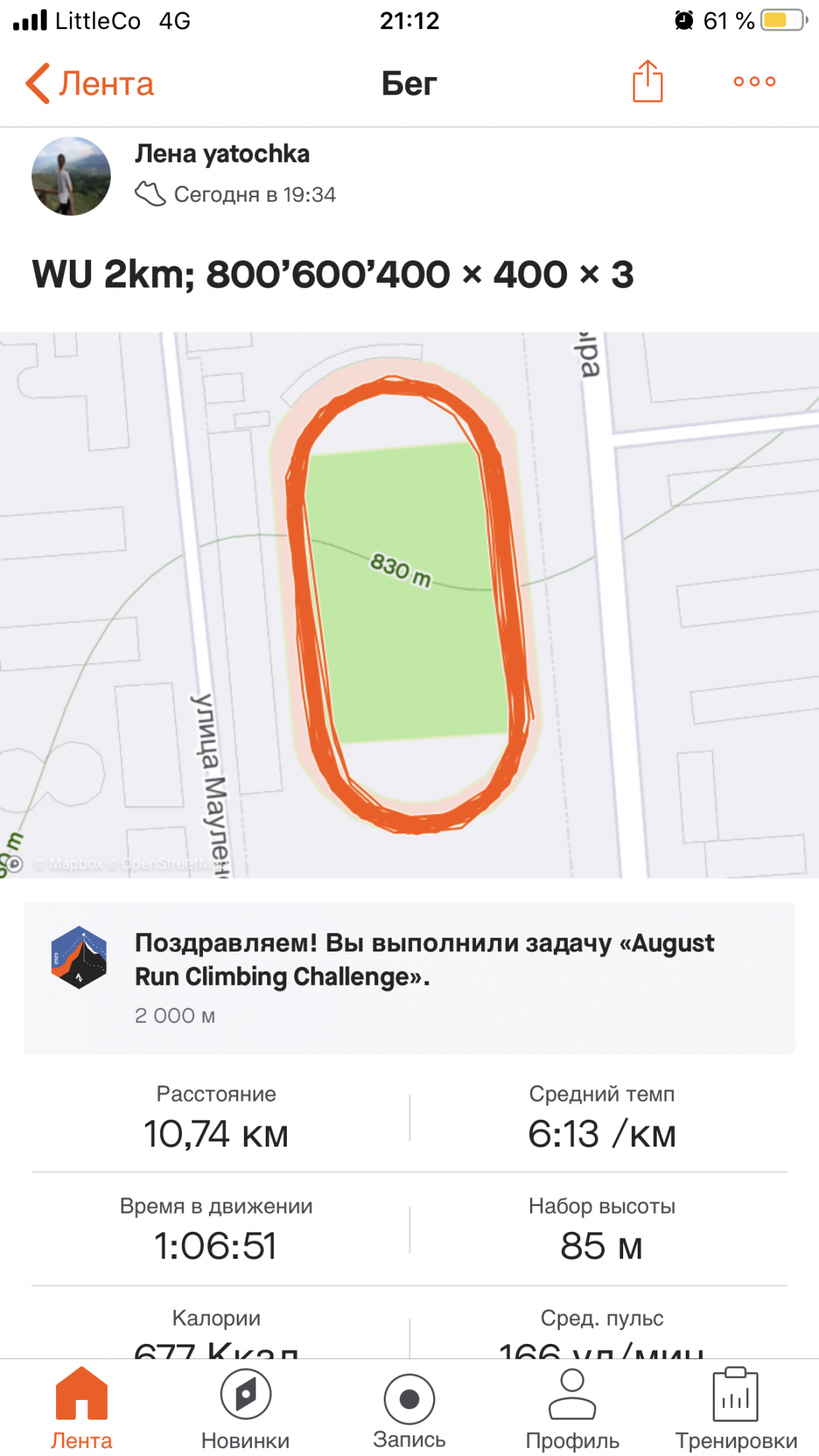The image size is (819, 1456).
Task: Open the three-dot overflow menu
Action: tap(754, 82)
